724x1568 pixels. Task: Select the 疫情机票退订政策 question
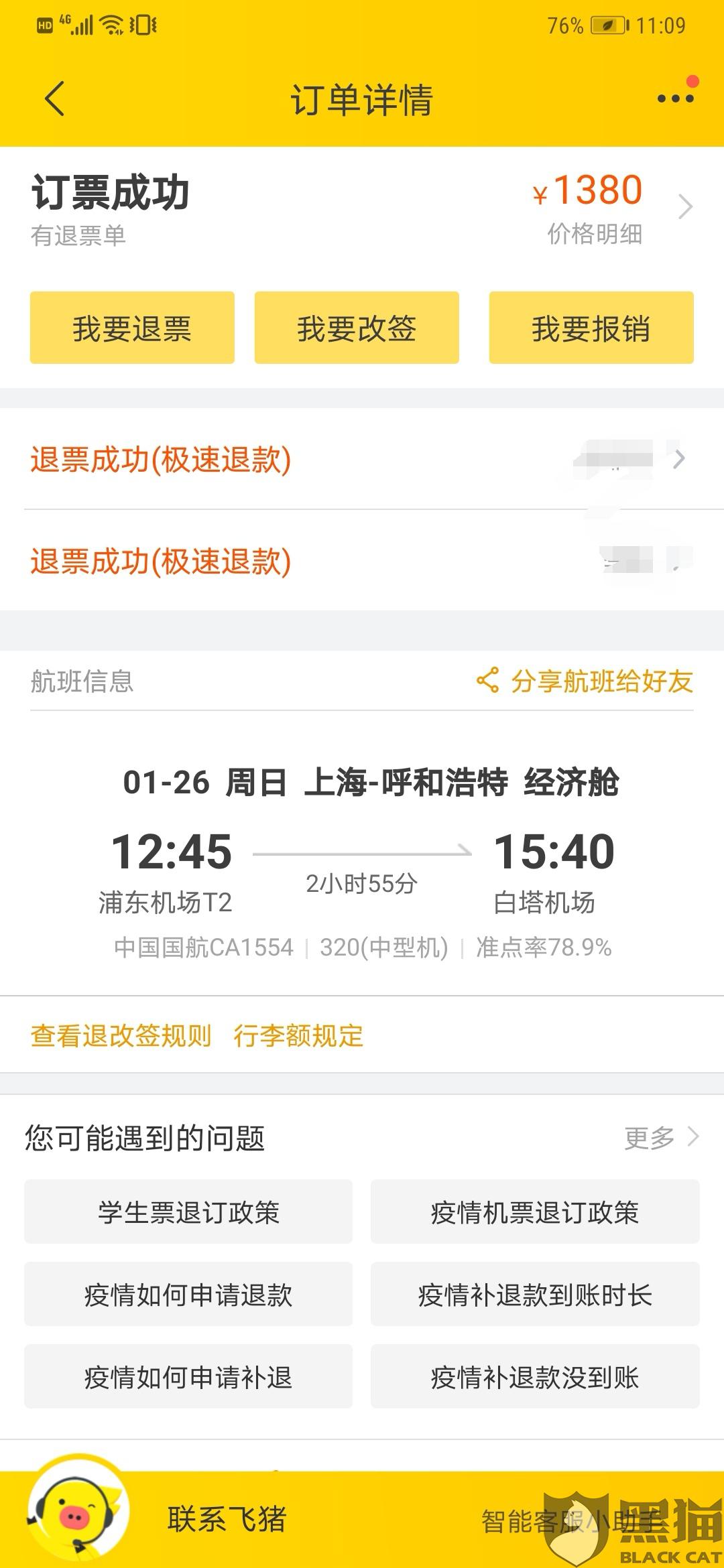(x=535, y=1212)
